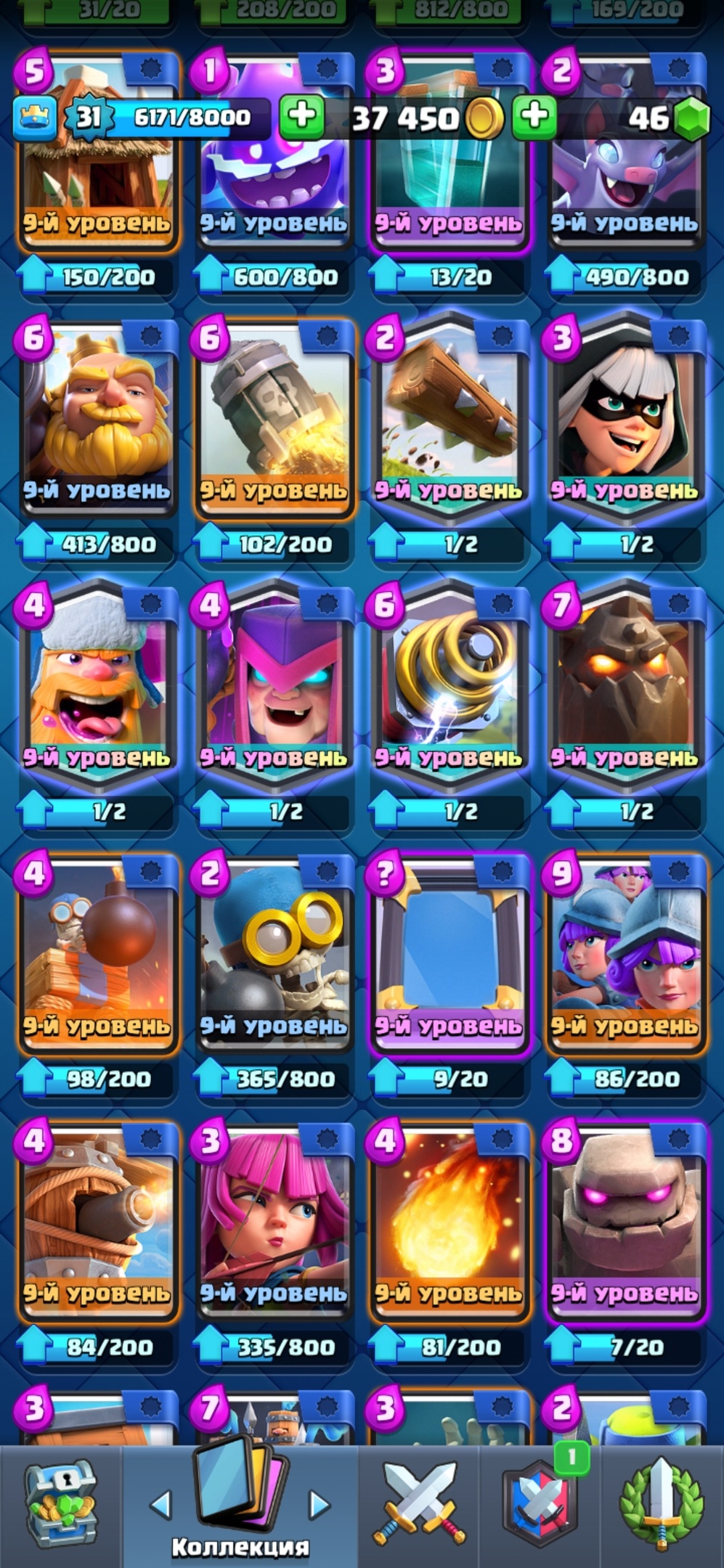Open the Mother Witch card
The height and width of the screenshot is (1568, 724).
274,685
